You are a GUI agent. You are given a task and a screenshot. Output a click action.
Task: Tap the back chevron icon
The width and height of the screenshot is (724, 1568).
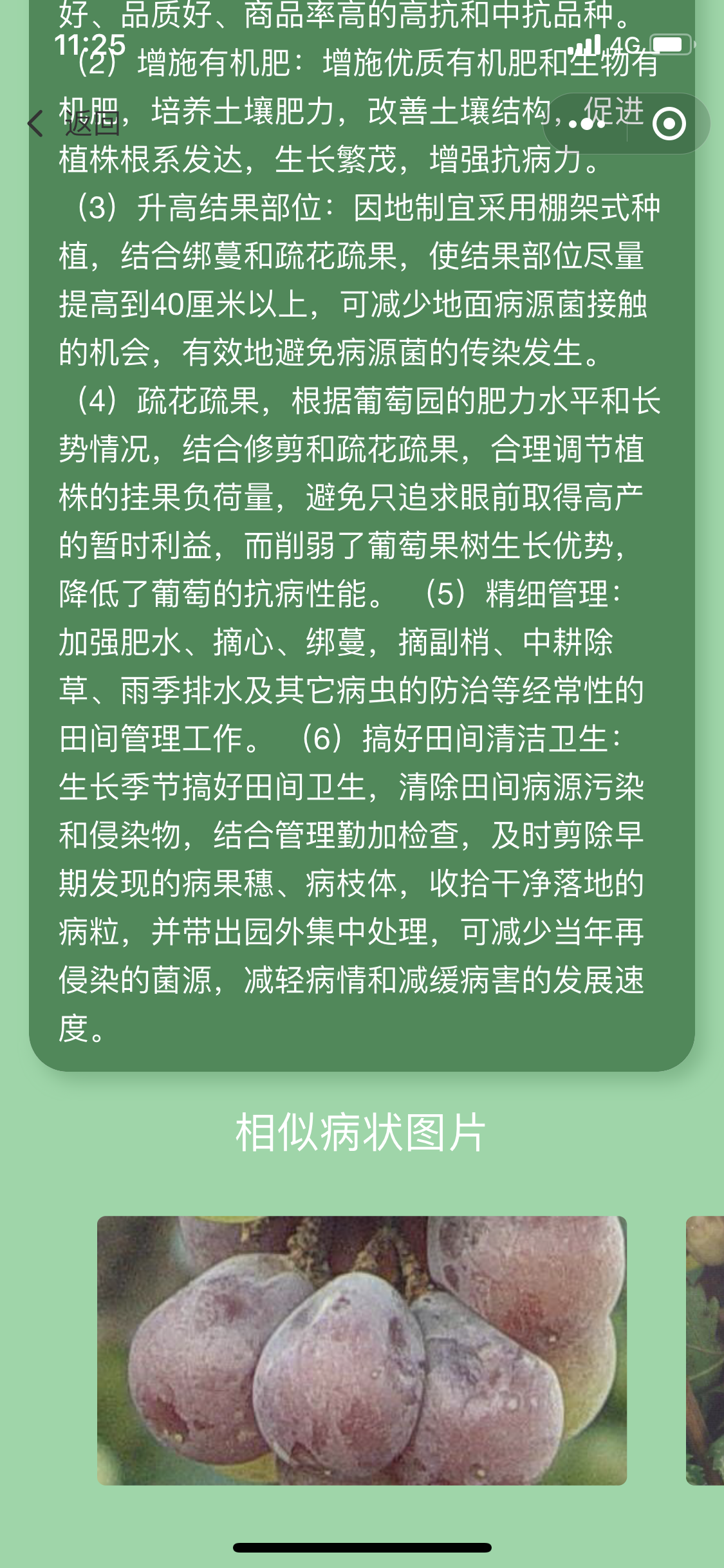[35, 122]
